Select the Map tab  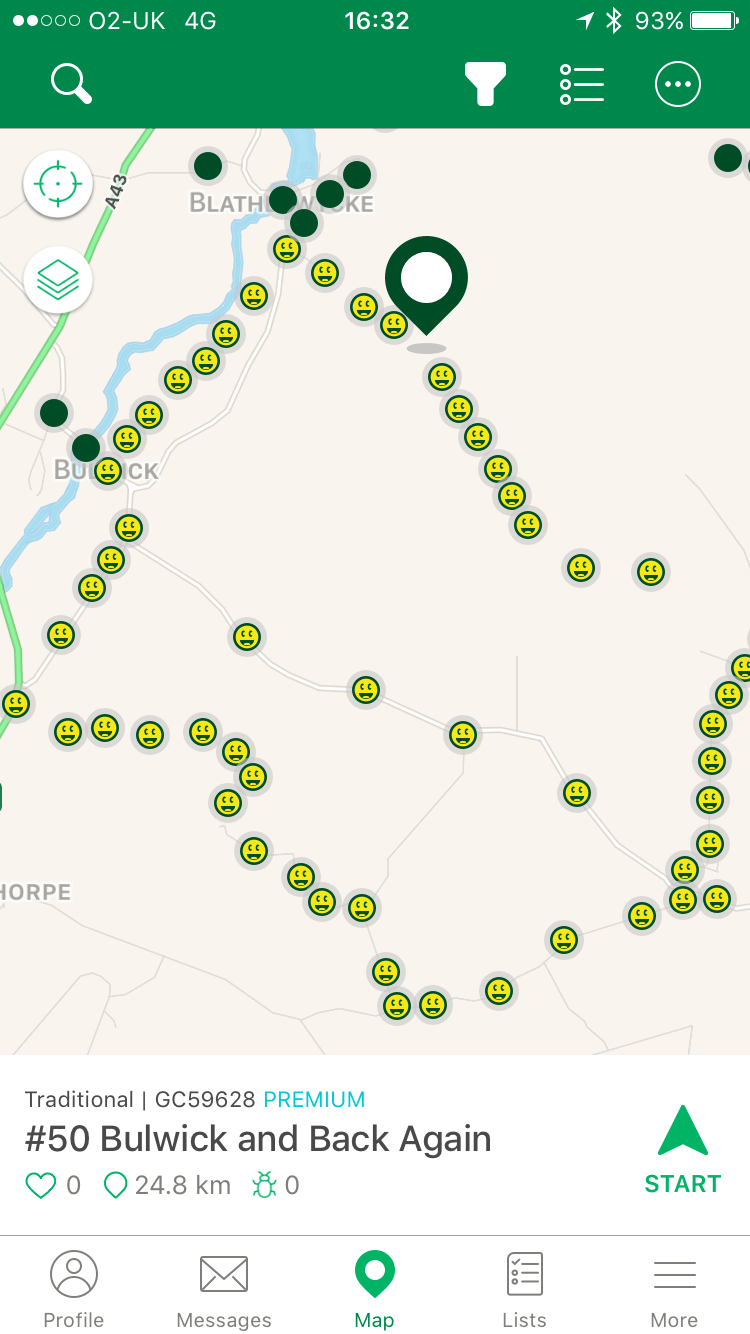click(374, 1290)
